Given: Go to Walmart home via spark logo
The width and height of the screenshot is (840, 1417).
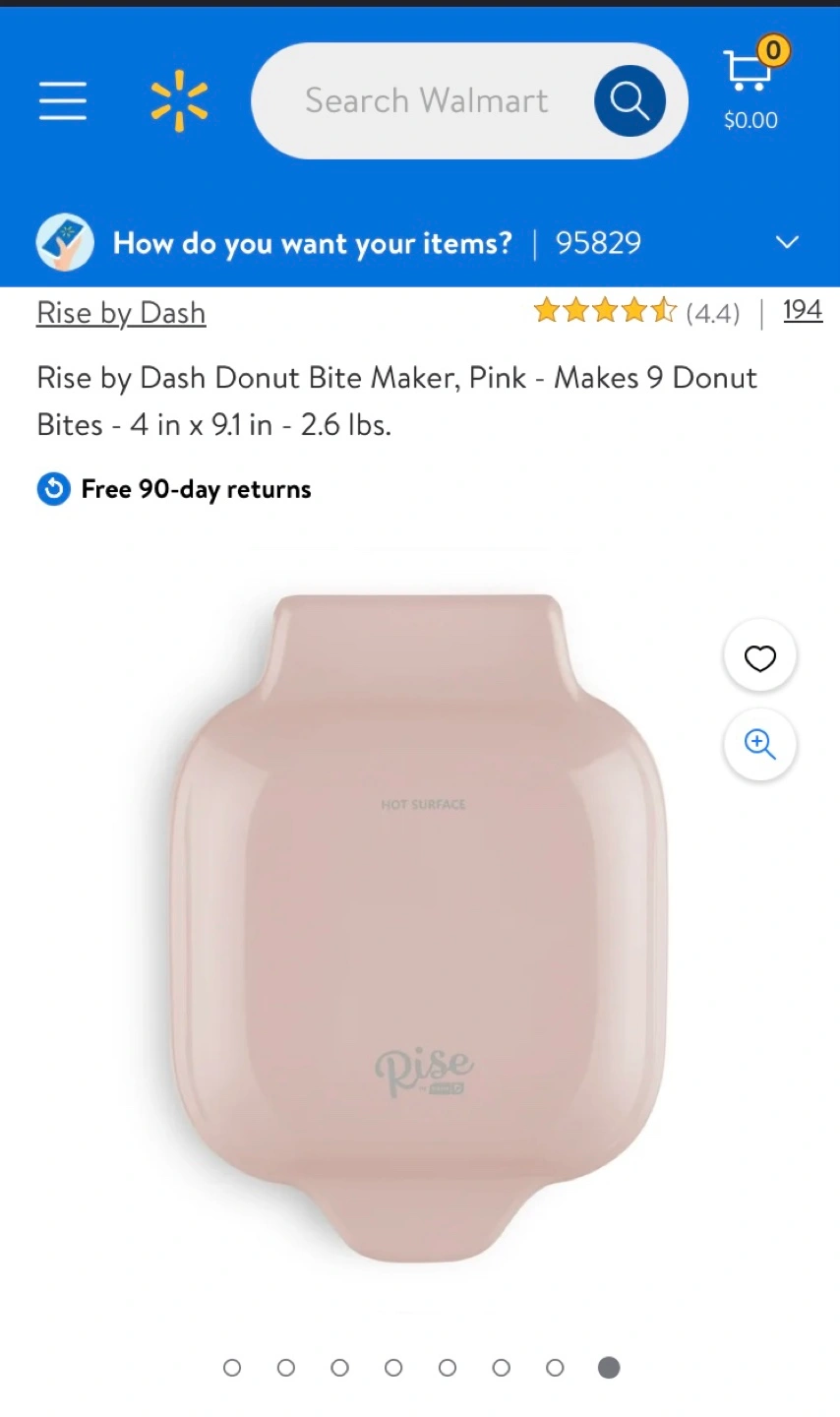Looking at the screenshot, I should tap(179, 100).
